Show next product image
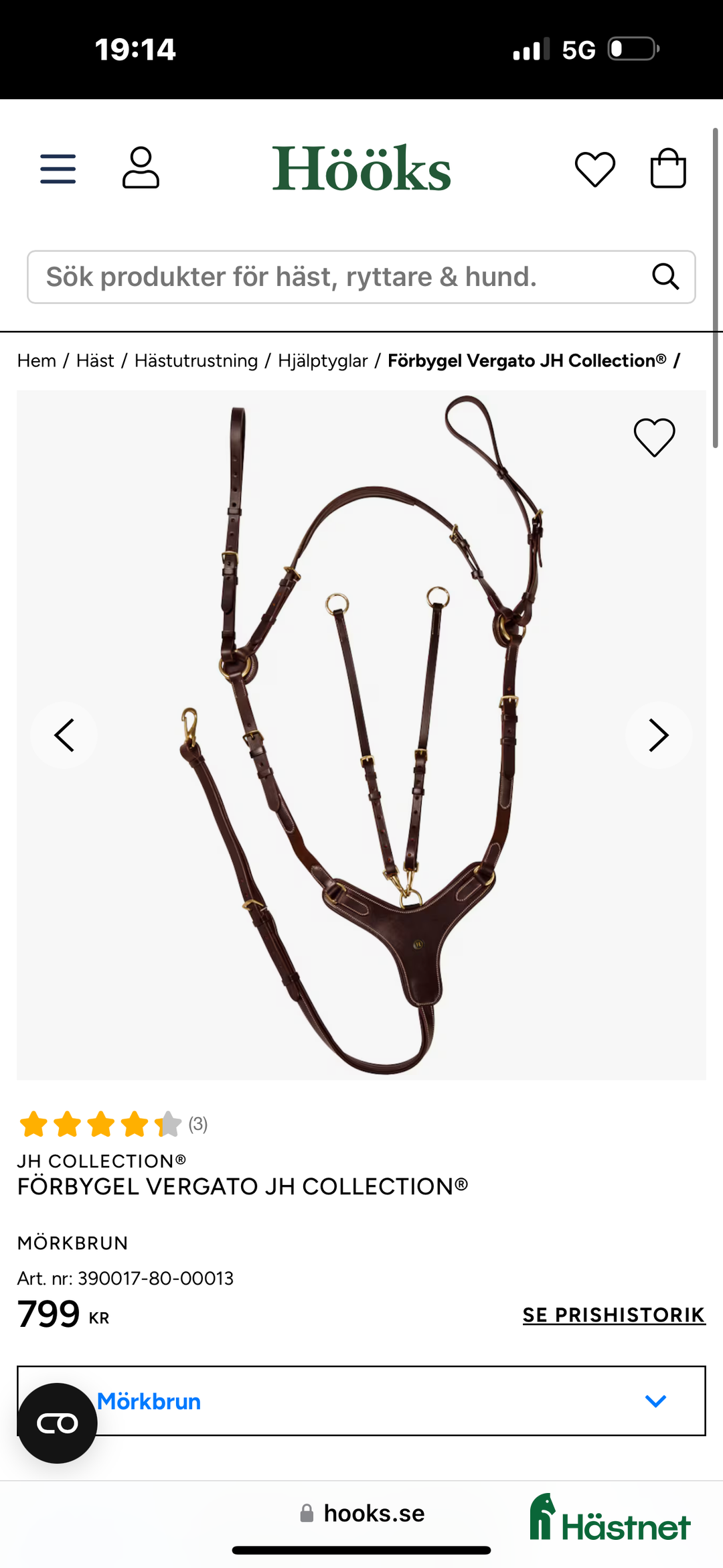The width and height of the screenshot is (723, 1568). [x=658, y=735]
